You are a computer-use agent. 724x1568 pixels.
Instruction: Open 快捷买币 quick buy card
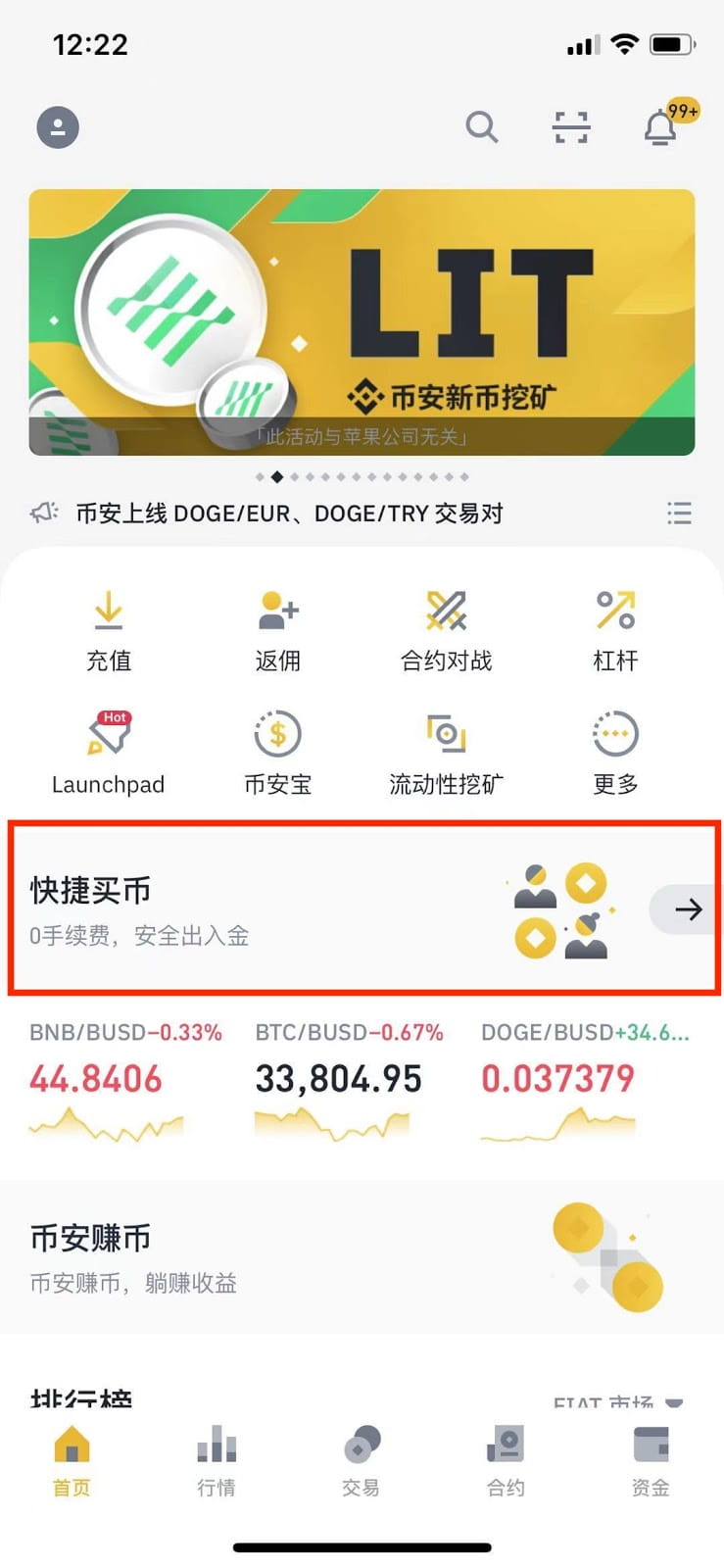pyautogui.click(x=362, y=909)
